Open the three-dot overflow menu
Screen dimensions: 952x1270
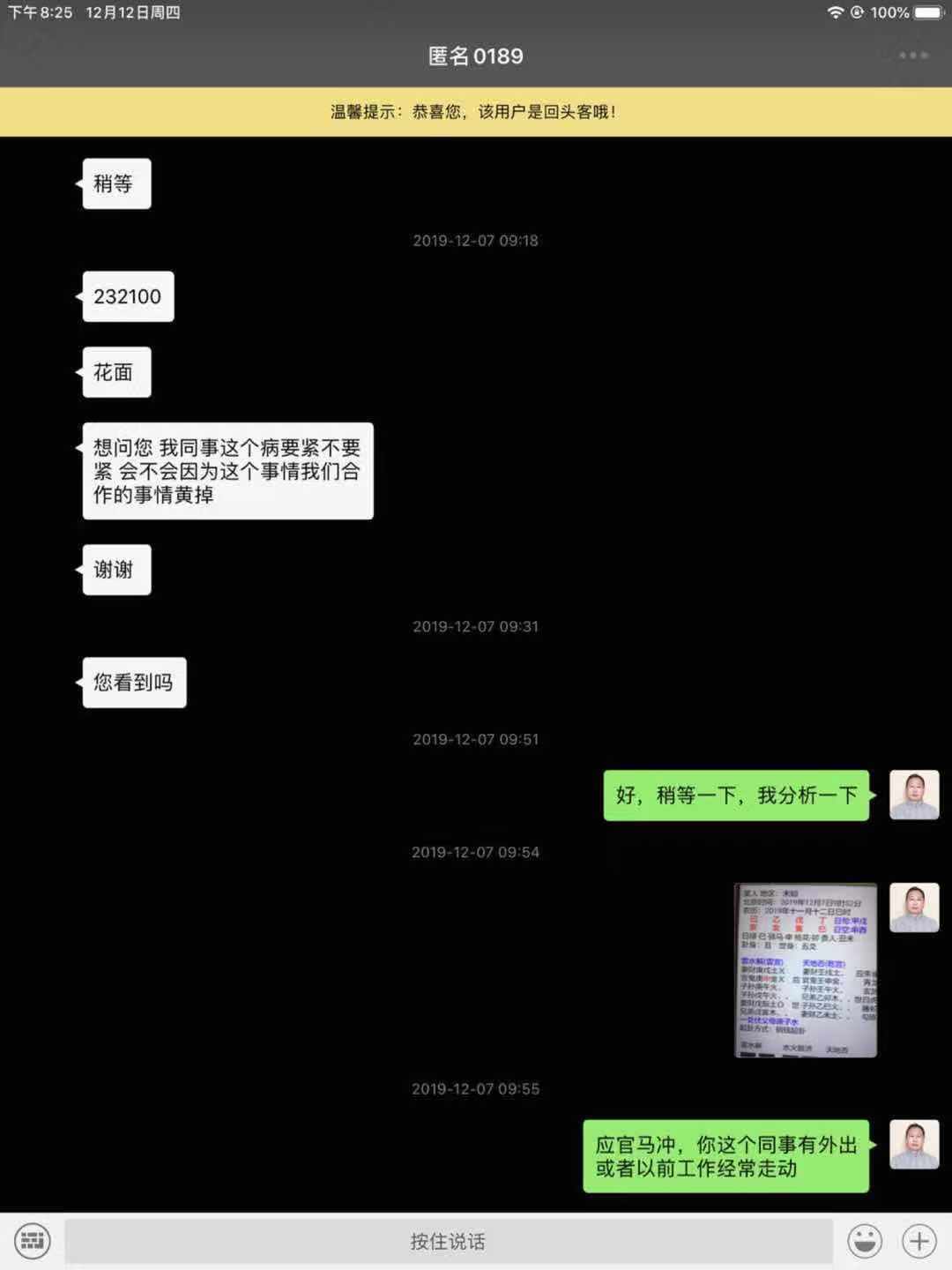(x=913, y=56)
